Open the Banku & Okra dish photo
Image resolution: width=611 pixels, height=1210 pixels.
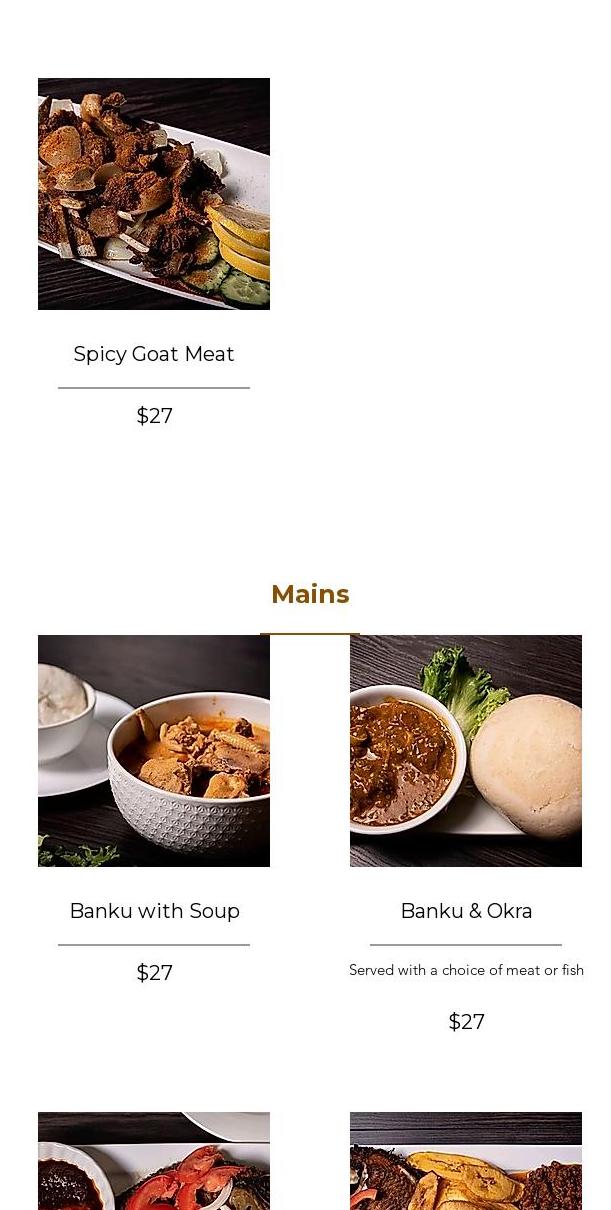pyautogui.click(x=466, y=751)
